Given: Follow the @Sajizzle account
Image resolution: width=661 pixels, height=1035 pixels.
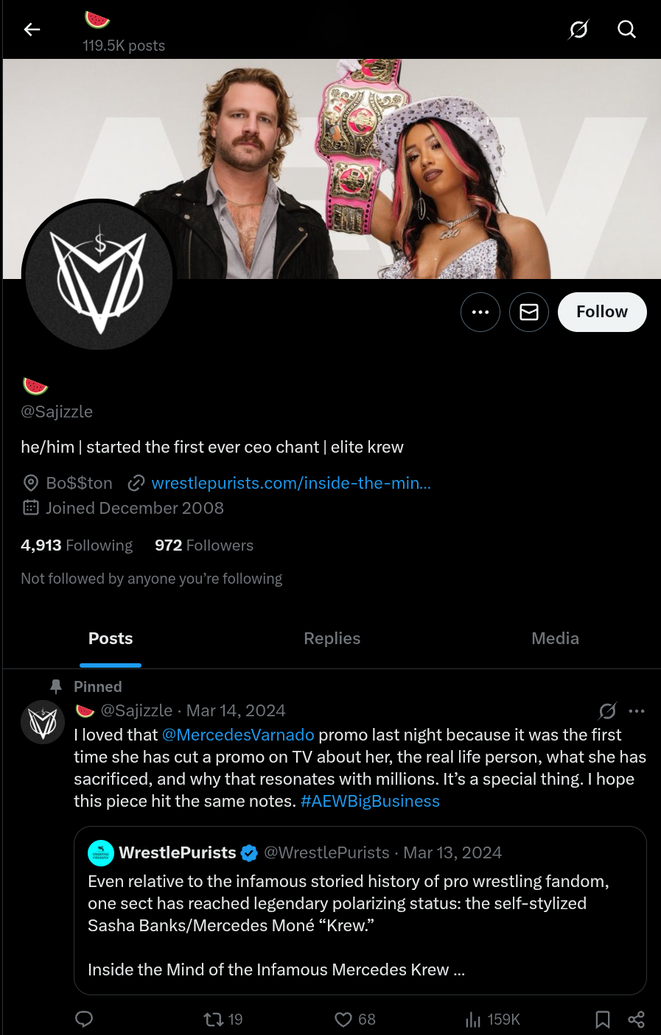Looking at the screenshot, I should 602,312.
